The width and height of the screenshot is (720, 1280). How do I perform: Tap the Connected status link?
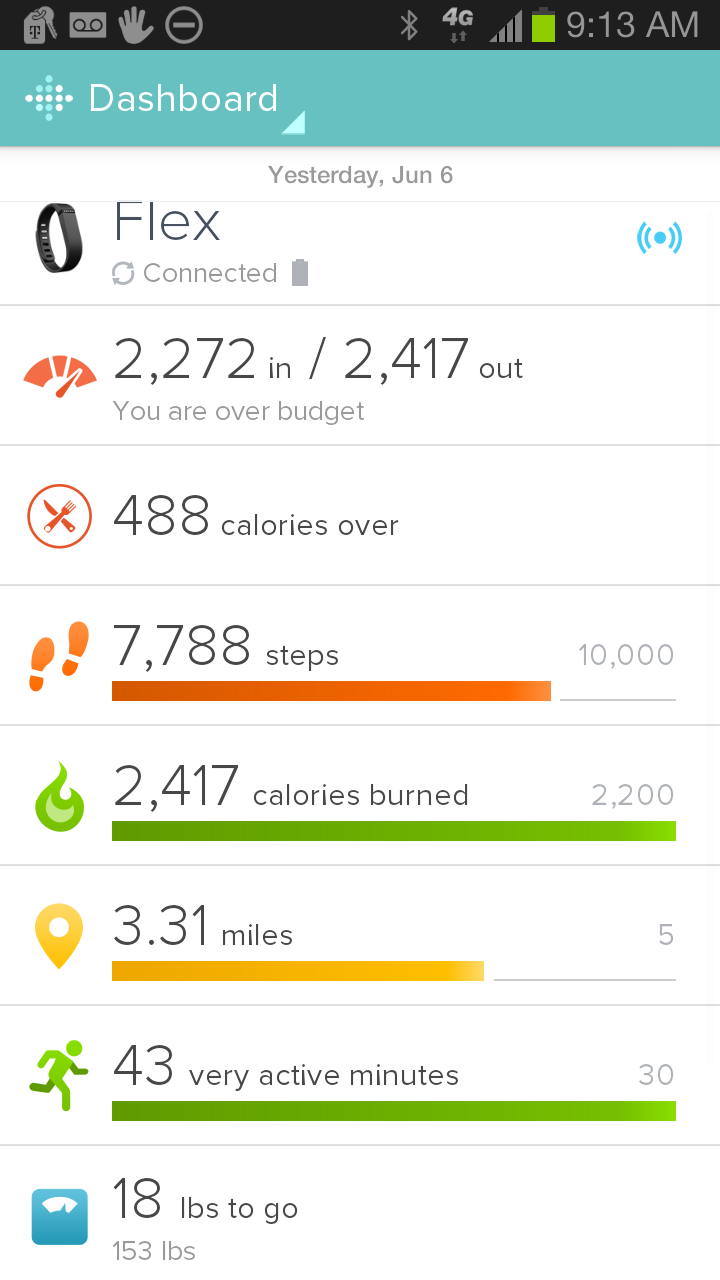tap(208, 272)
